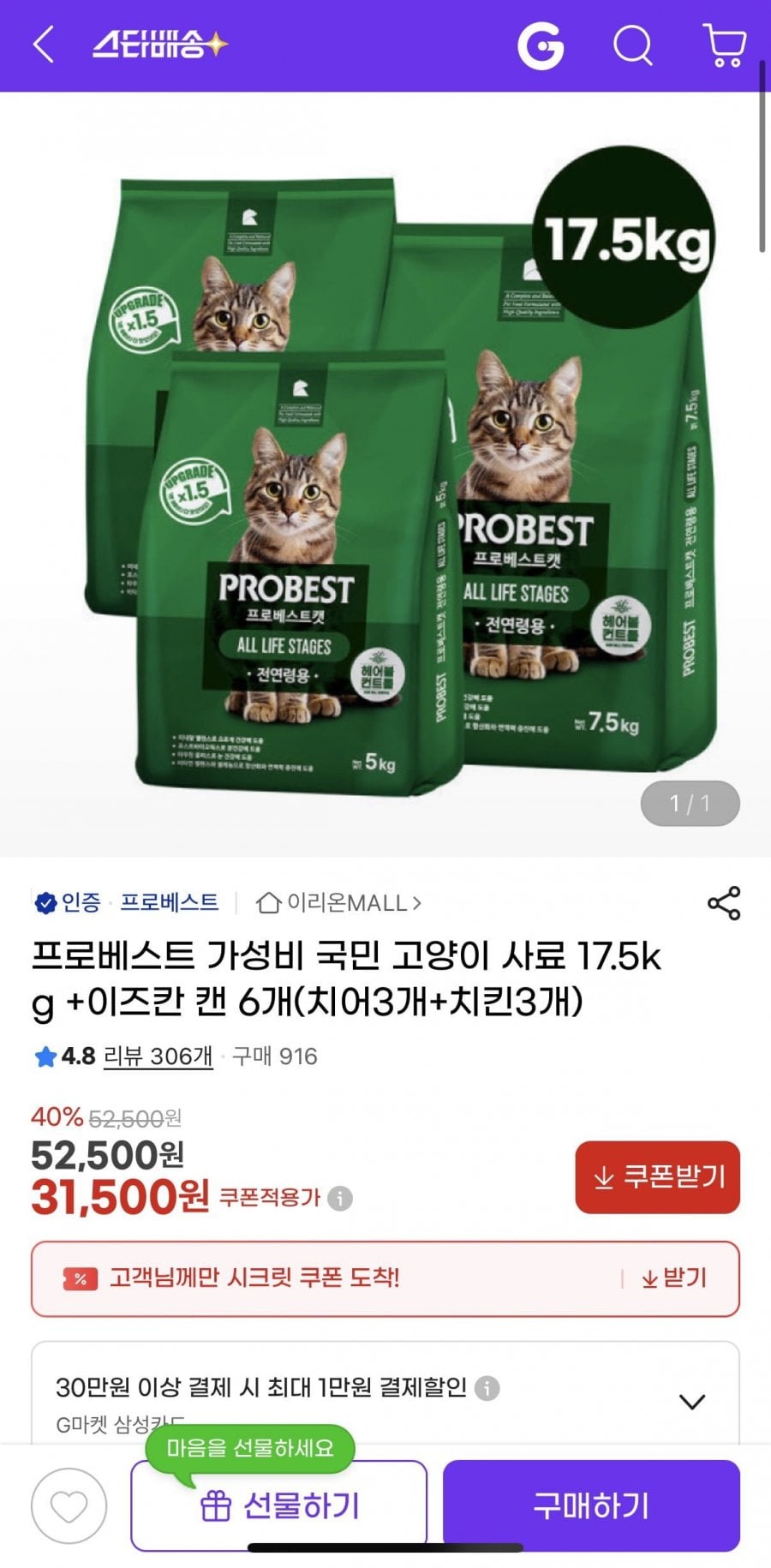
Task: Expand the 결제할인 card benefits
Action: pyautogui.click(x=691, y=1402)
